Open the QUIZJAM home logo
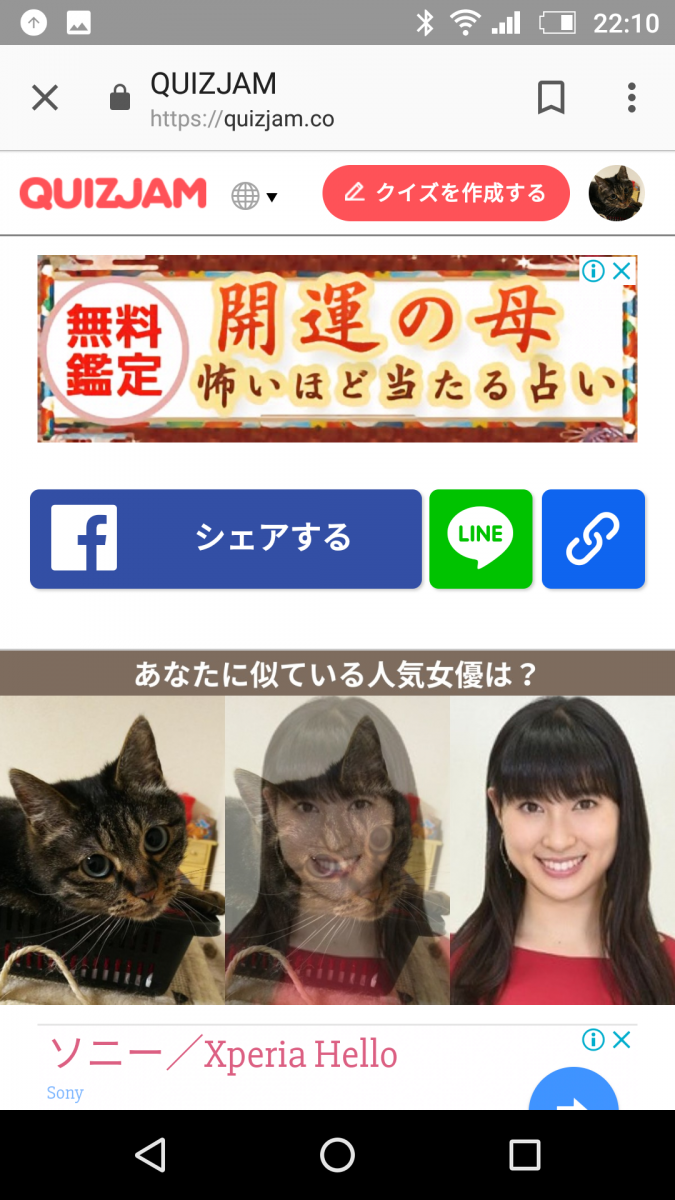 (113, 194)
